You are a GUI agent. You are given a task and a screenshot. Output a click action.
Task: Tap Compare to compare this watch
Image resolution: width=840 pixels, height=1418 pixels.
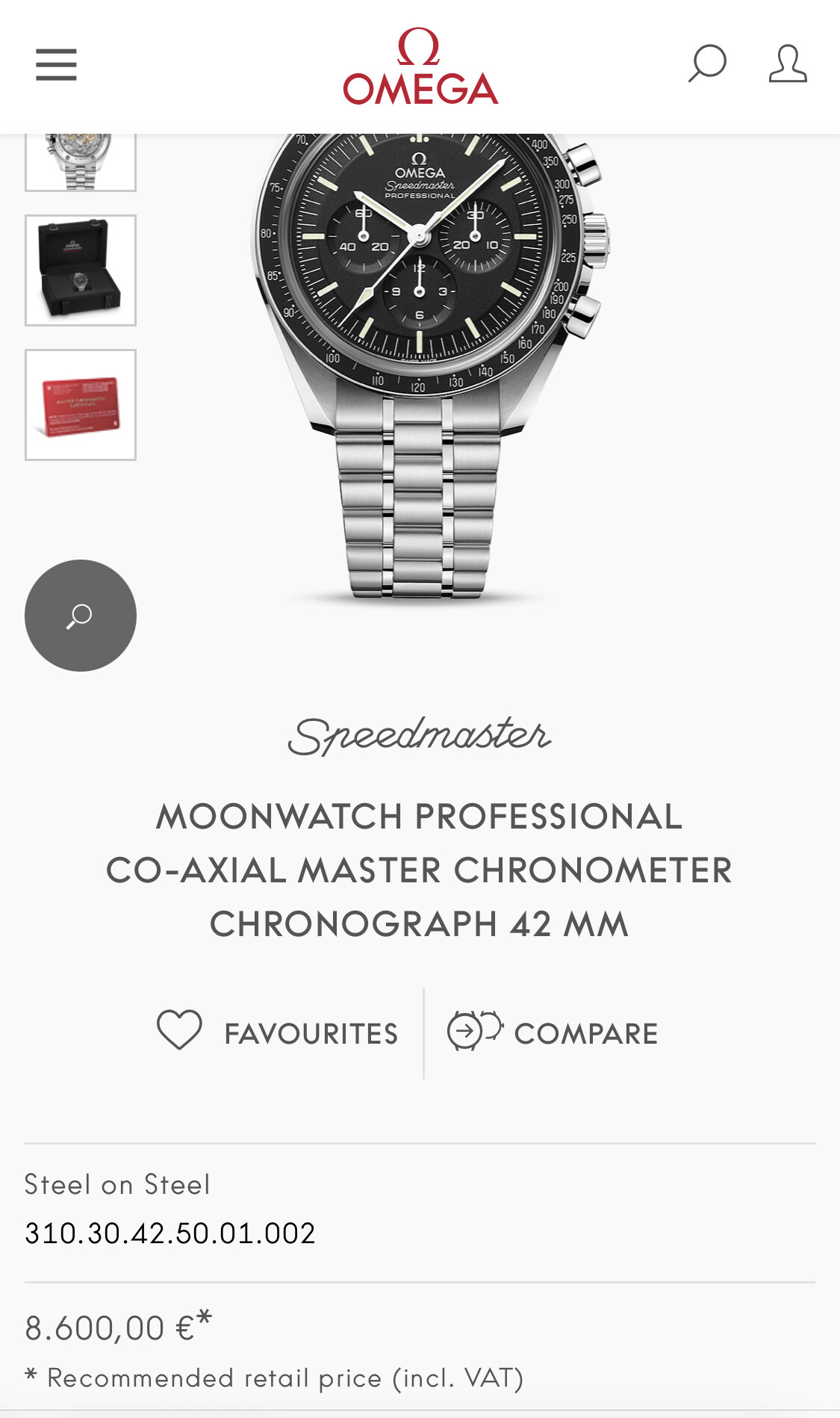click(x=553, y=1032)
